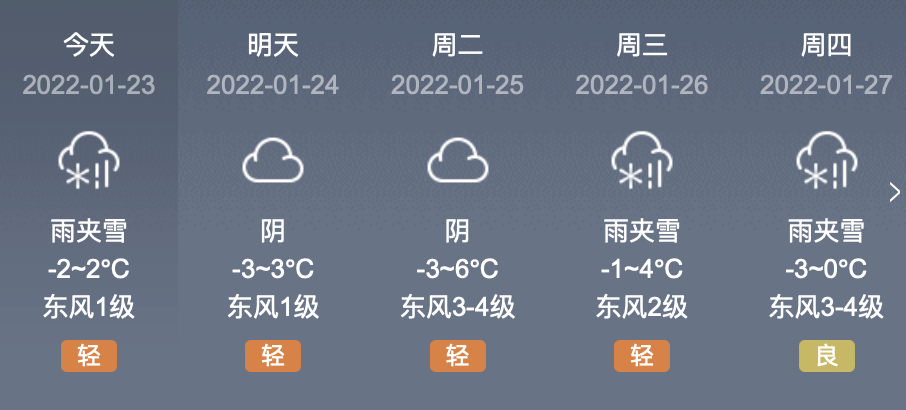The image size is (906, 410).
Task: Show the next days with the right arrow
Action: point(894,193)
